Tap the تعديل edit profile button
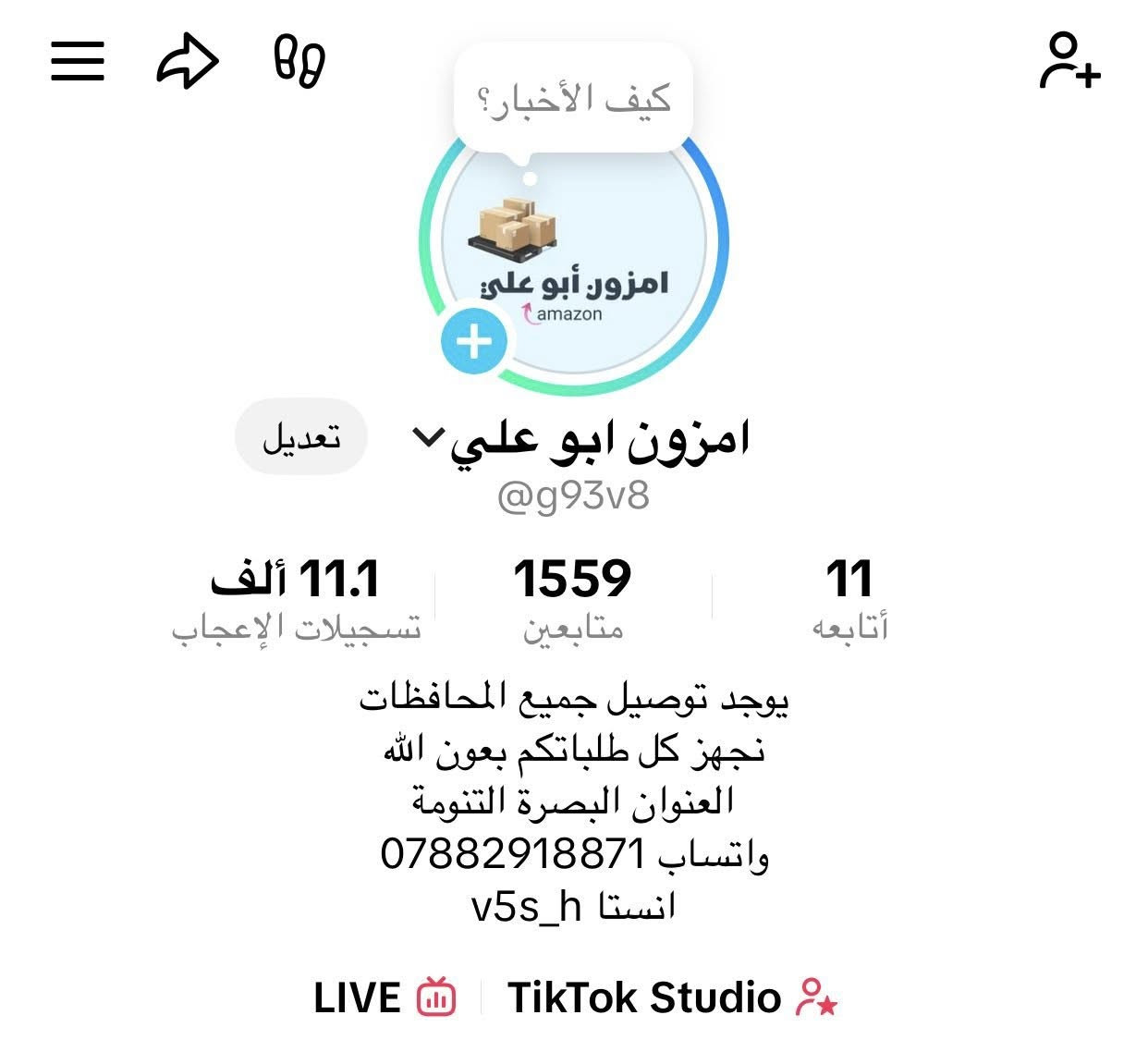This screenshot has height=1064, width=1148. (301, 436)
